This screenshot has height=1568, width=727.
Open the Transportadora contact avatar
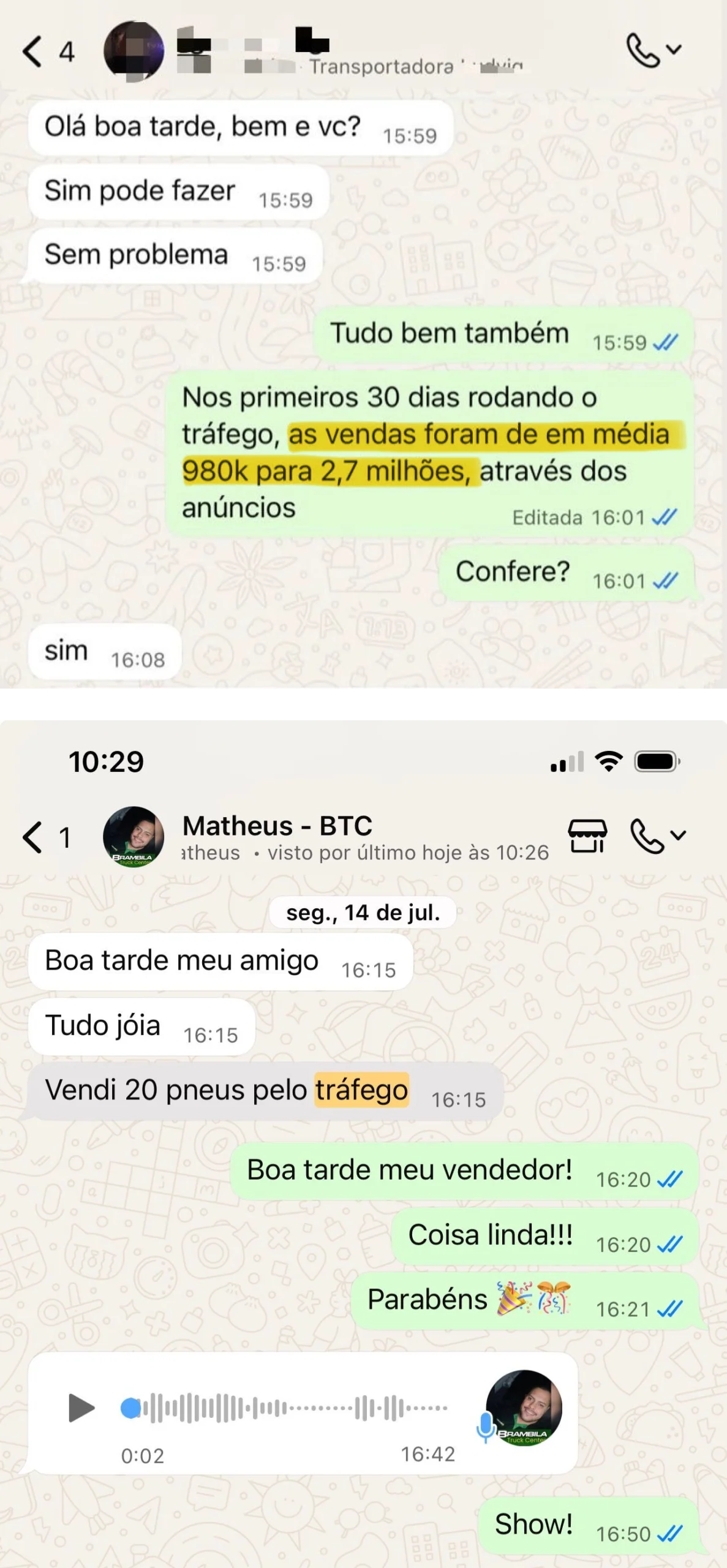(x=134, y=50)
